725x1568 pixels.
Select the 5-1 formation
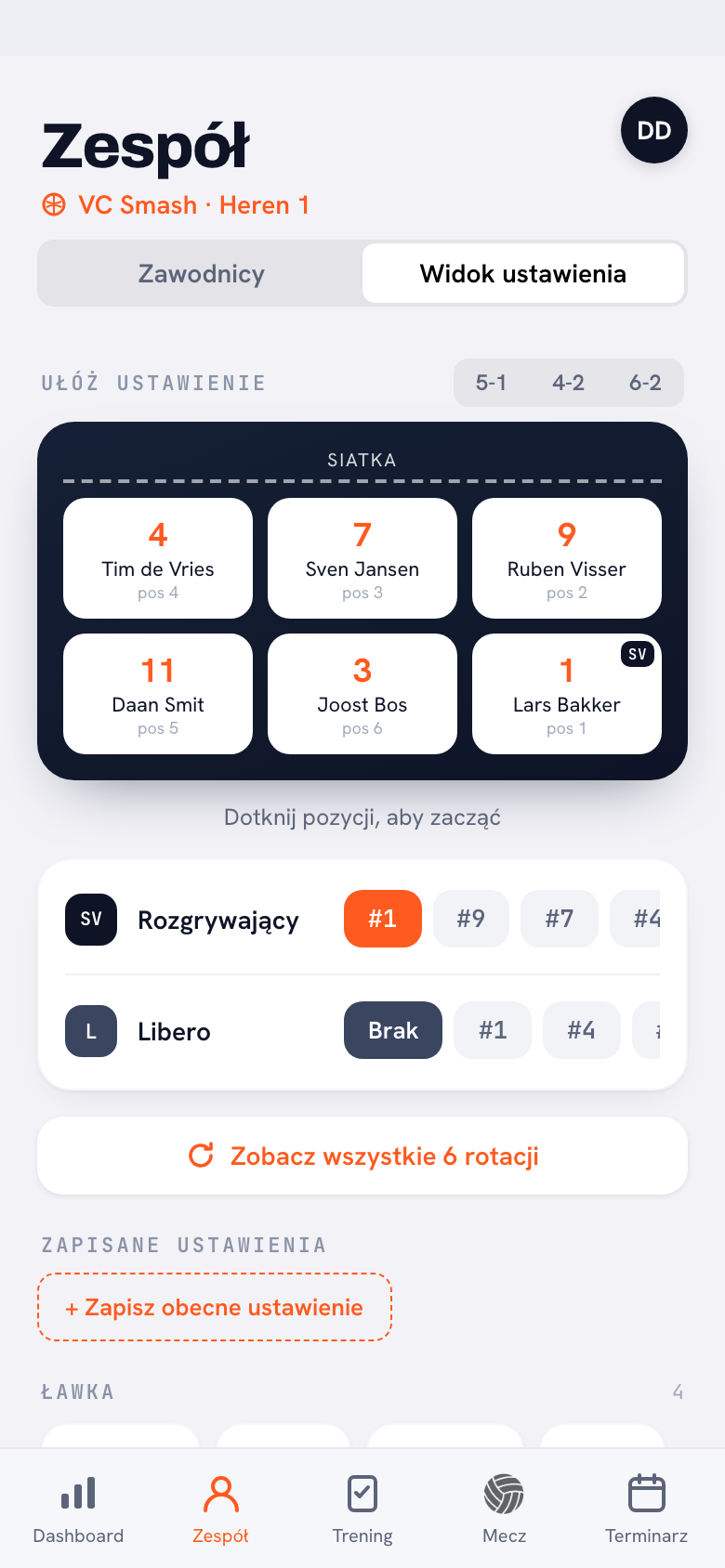[x=491, y=383]
